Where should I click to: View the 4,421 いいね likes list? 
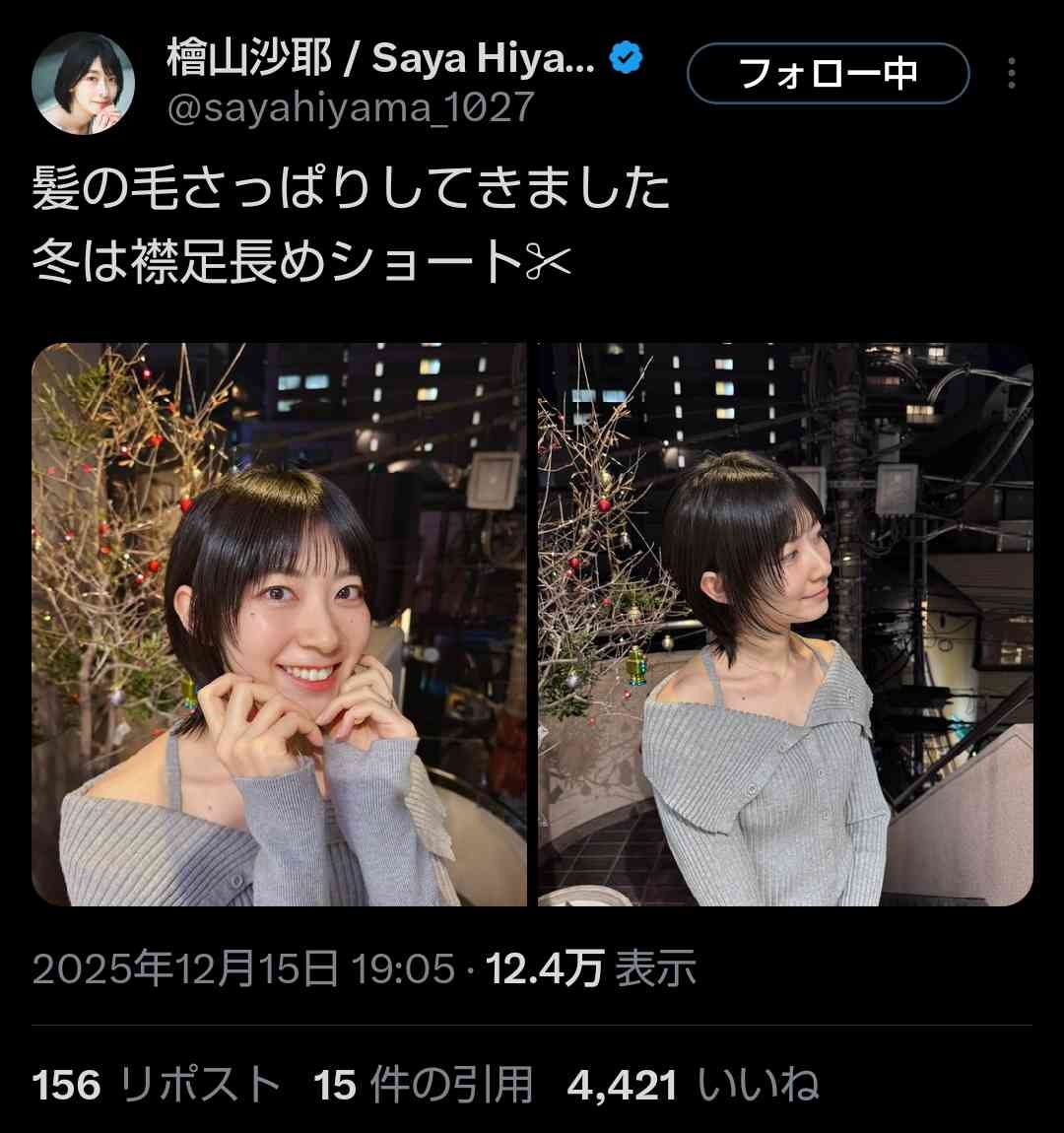pyautogui.click(x=693, y=1086)
